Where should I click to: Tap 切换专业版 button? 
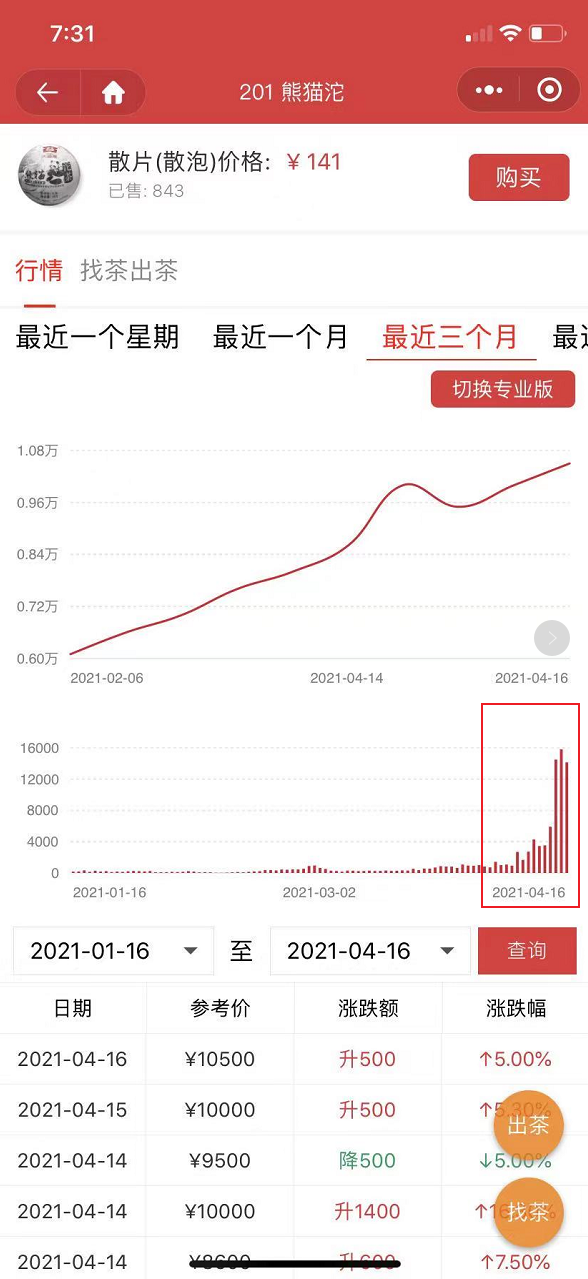(x=503, y=389)
